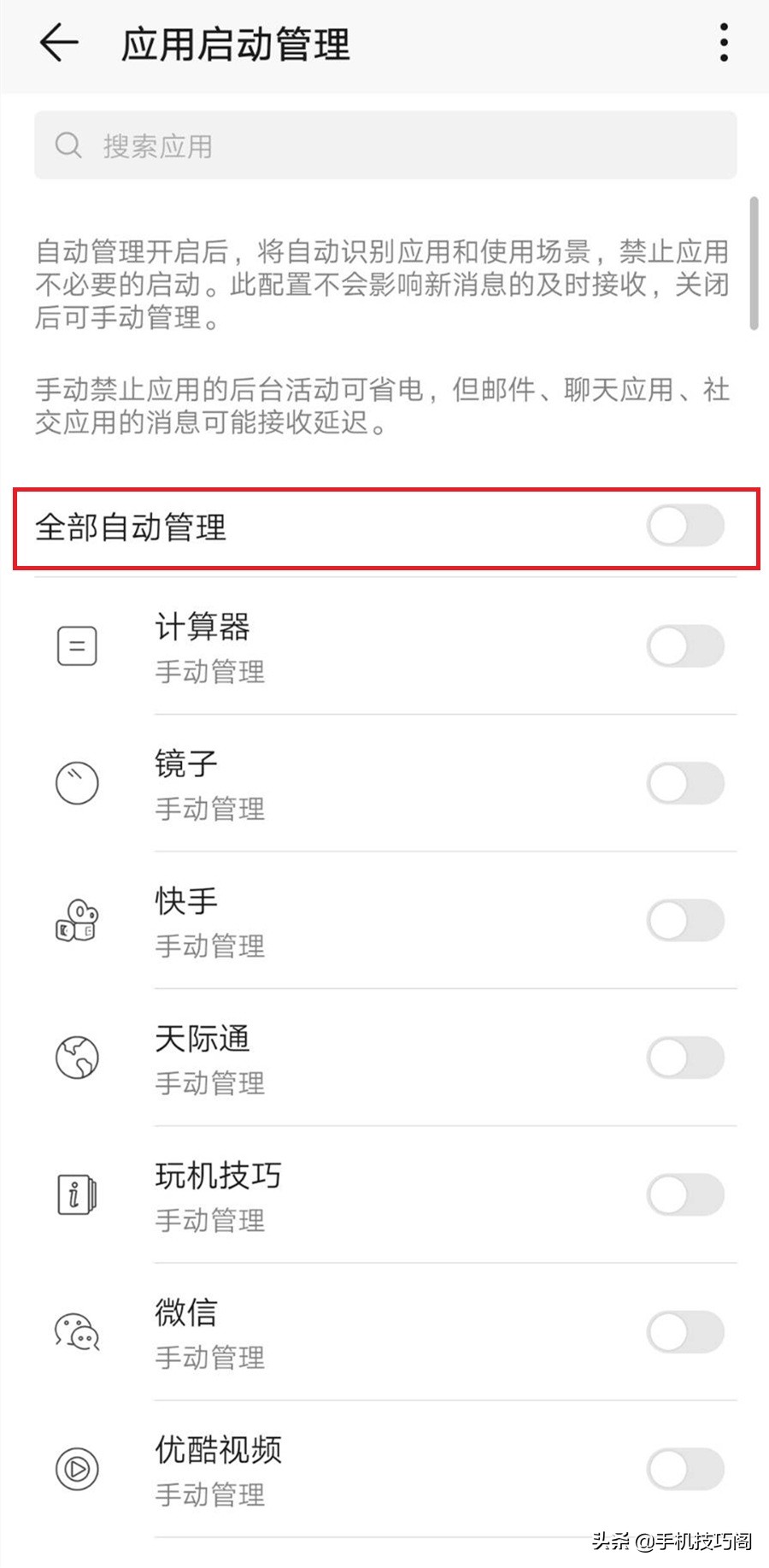Click the 镜子 mirror app icon
Screen dimensions: 769x1568
77,784
